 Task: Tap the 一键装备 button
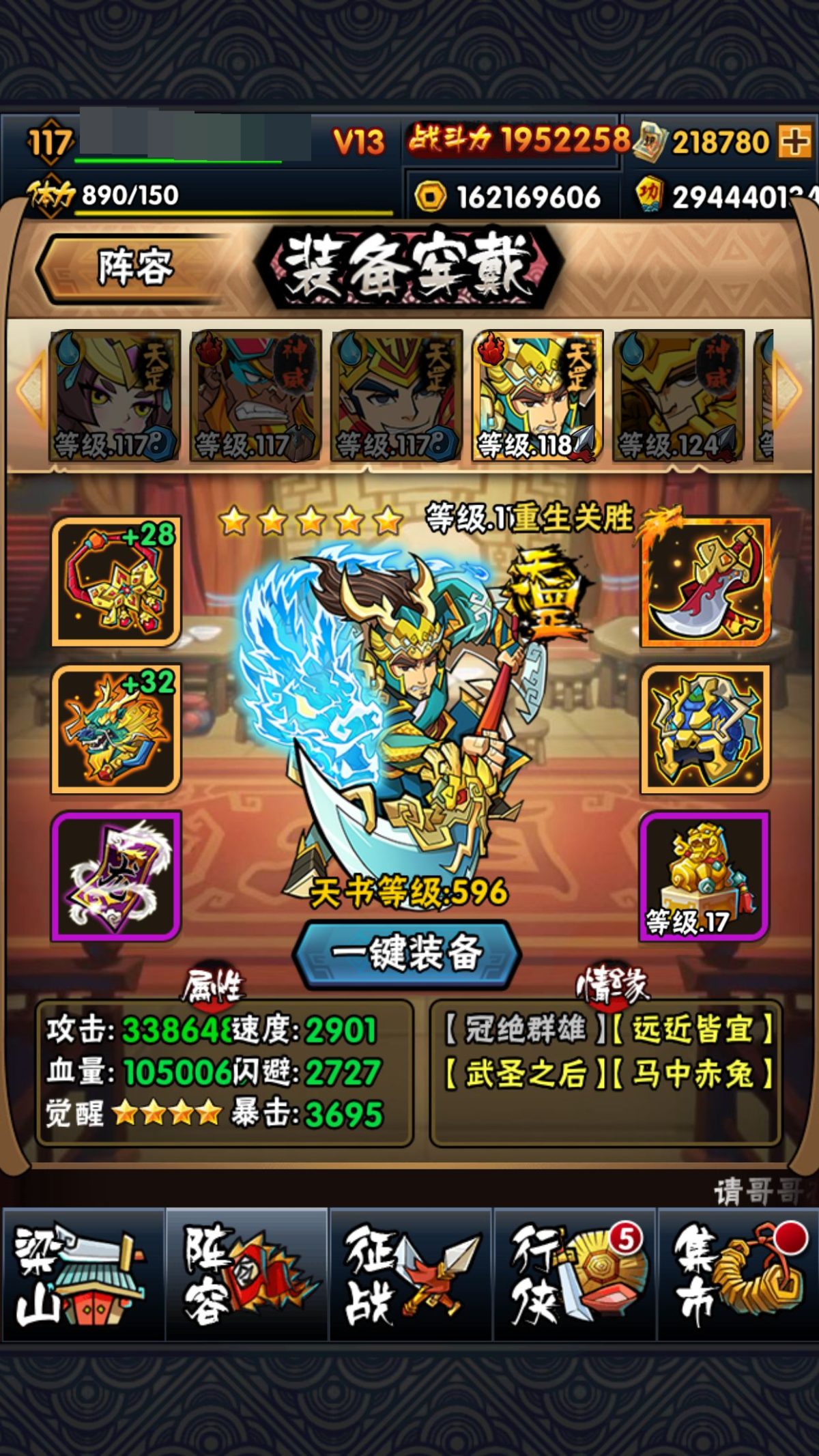[x=407, y=954]
